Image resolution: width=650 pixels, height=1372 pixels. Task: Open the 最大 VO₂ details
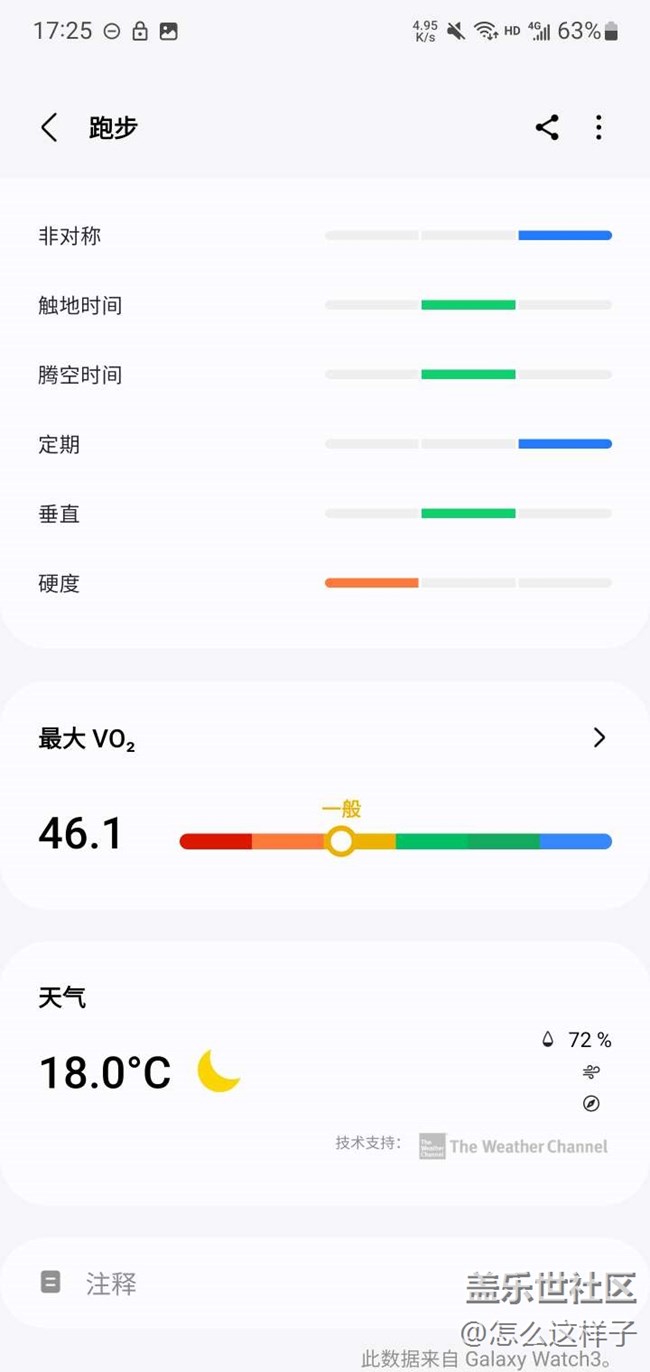tap(599, 738)
